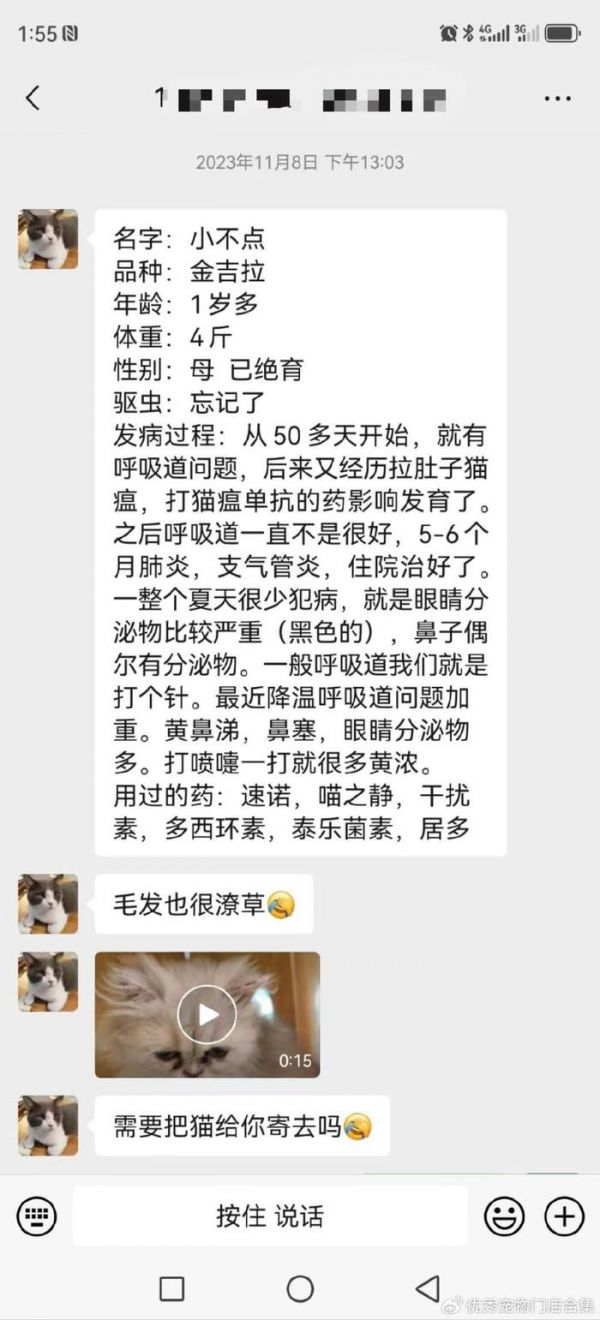Open sender's avatar beside 毛发也很潦草 message
The height and width of the screenshot is (1320, 600).
[47, 904]
